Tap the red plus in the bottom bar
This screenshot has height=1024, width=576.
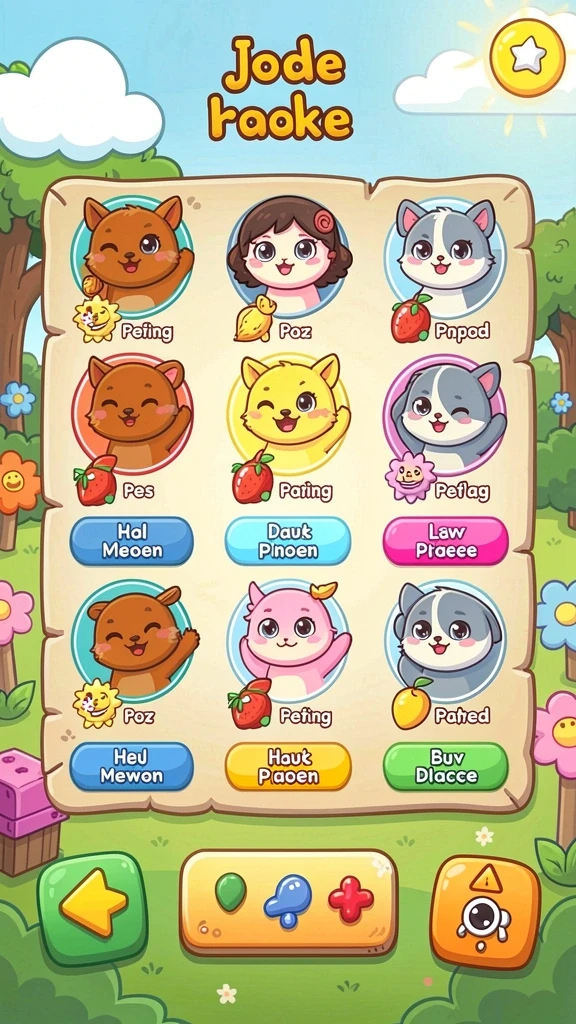tap(351, 899)
